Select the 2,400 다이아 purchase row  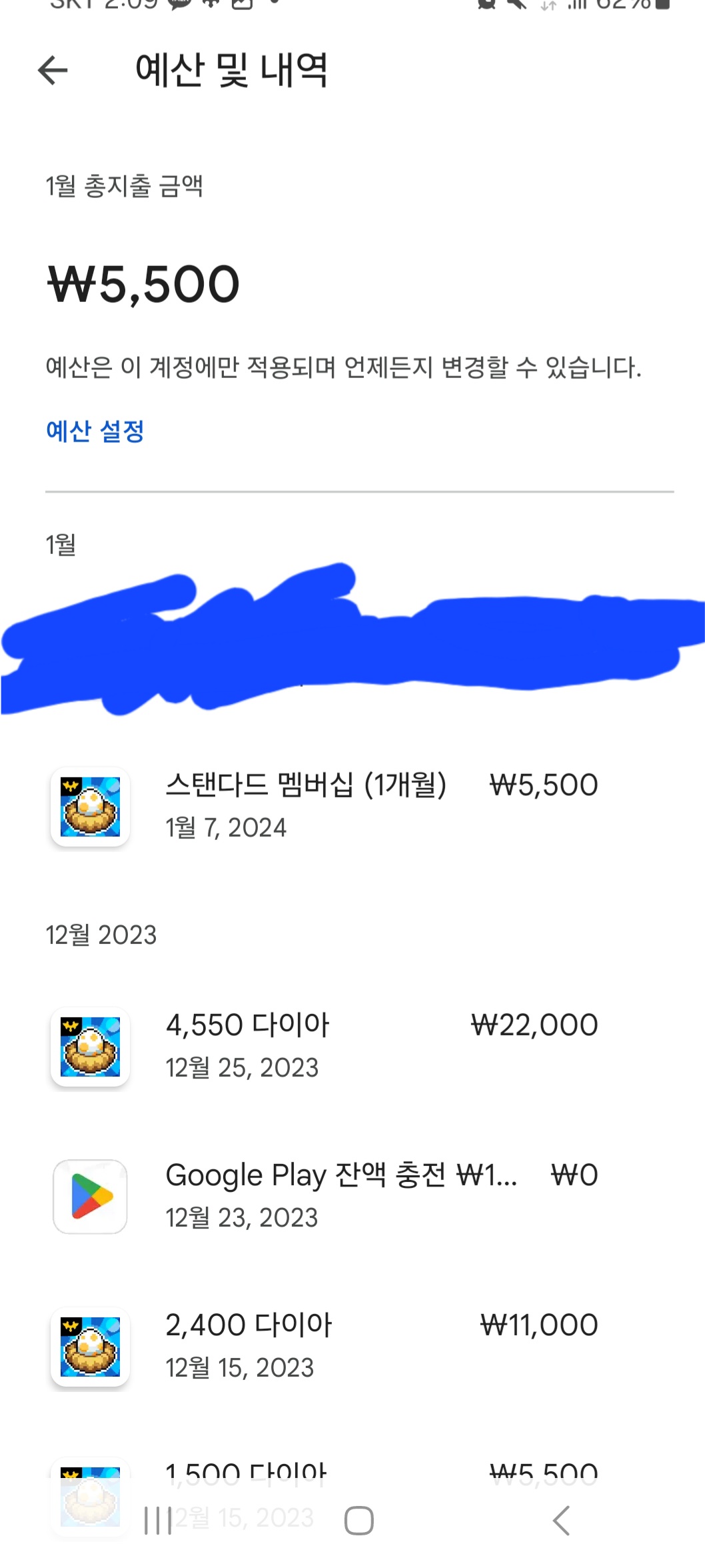pos(324,1345)
